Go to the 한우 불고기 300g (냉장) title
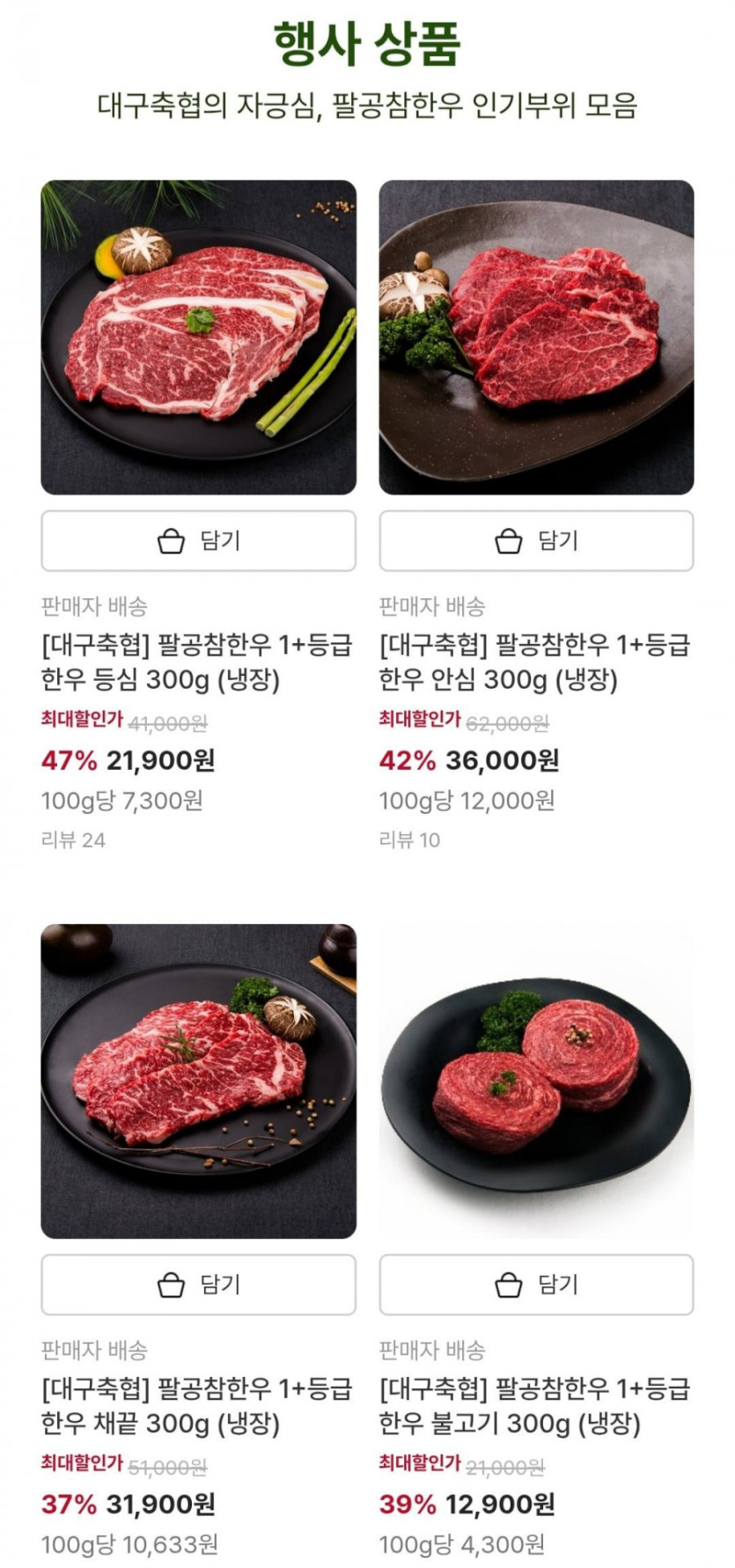735x1568 pixels. (x=534, y=1405)
